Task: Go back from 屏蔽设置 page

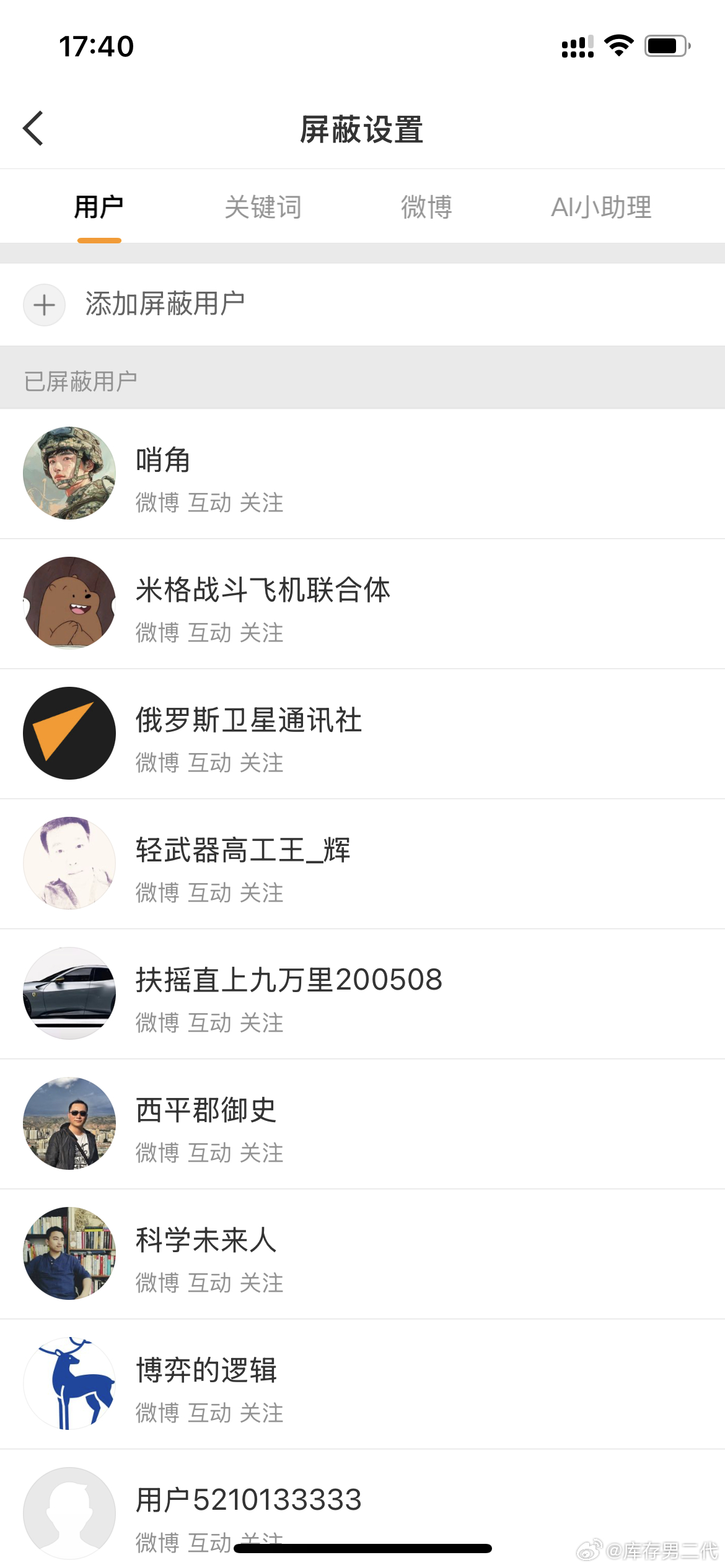Action: [x=33, y=129]
